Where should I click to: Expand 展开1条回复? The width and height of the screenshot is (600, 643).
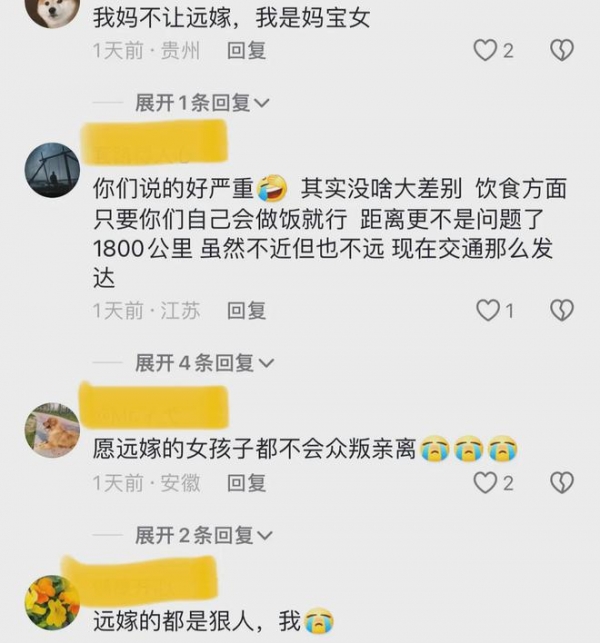[x=202, y=102]
